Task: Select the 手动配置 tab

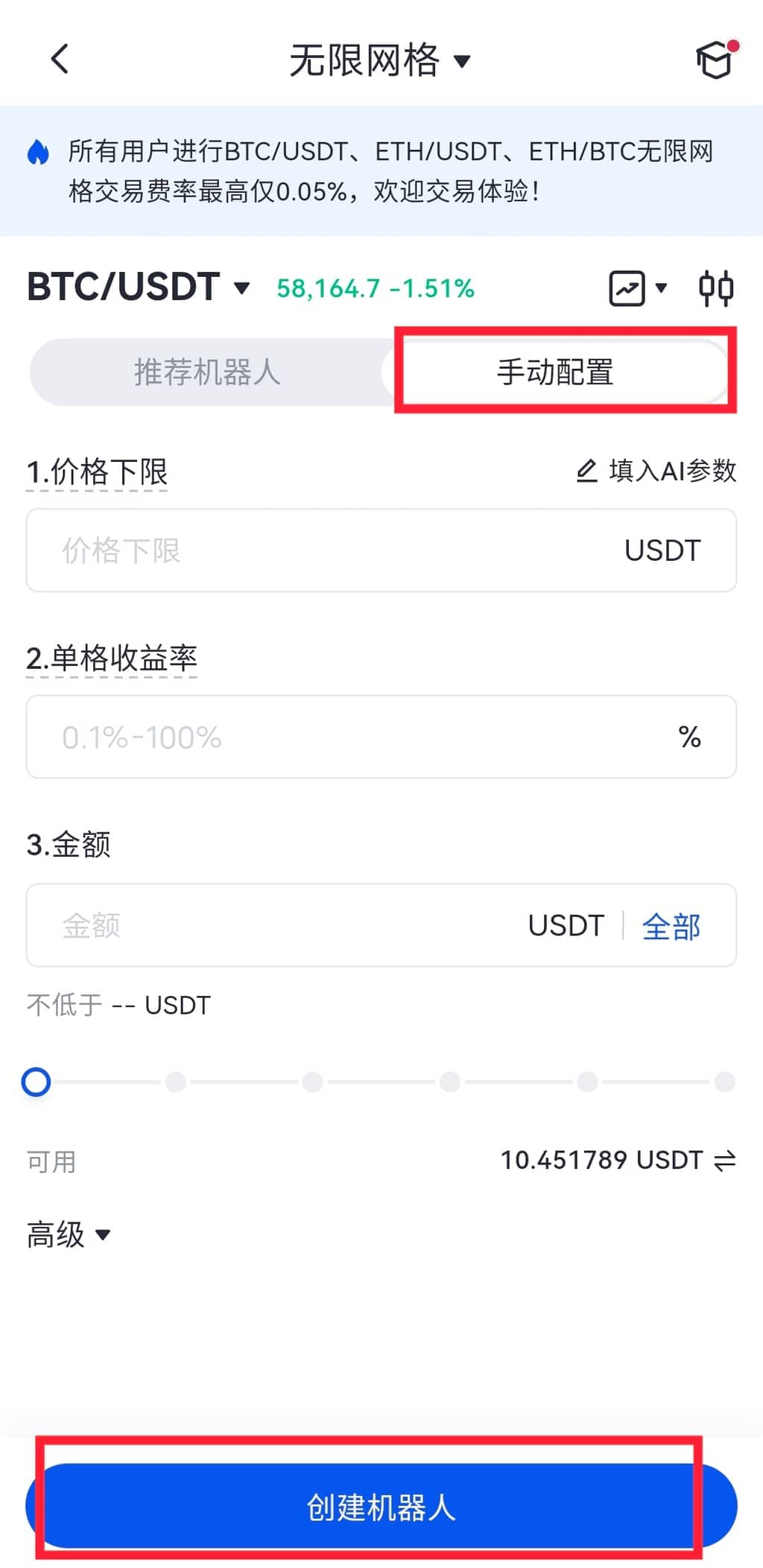Action: (555, 372)
